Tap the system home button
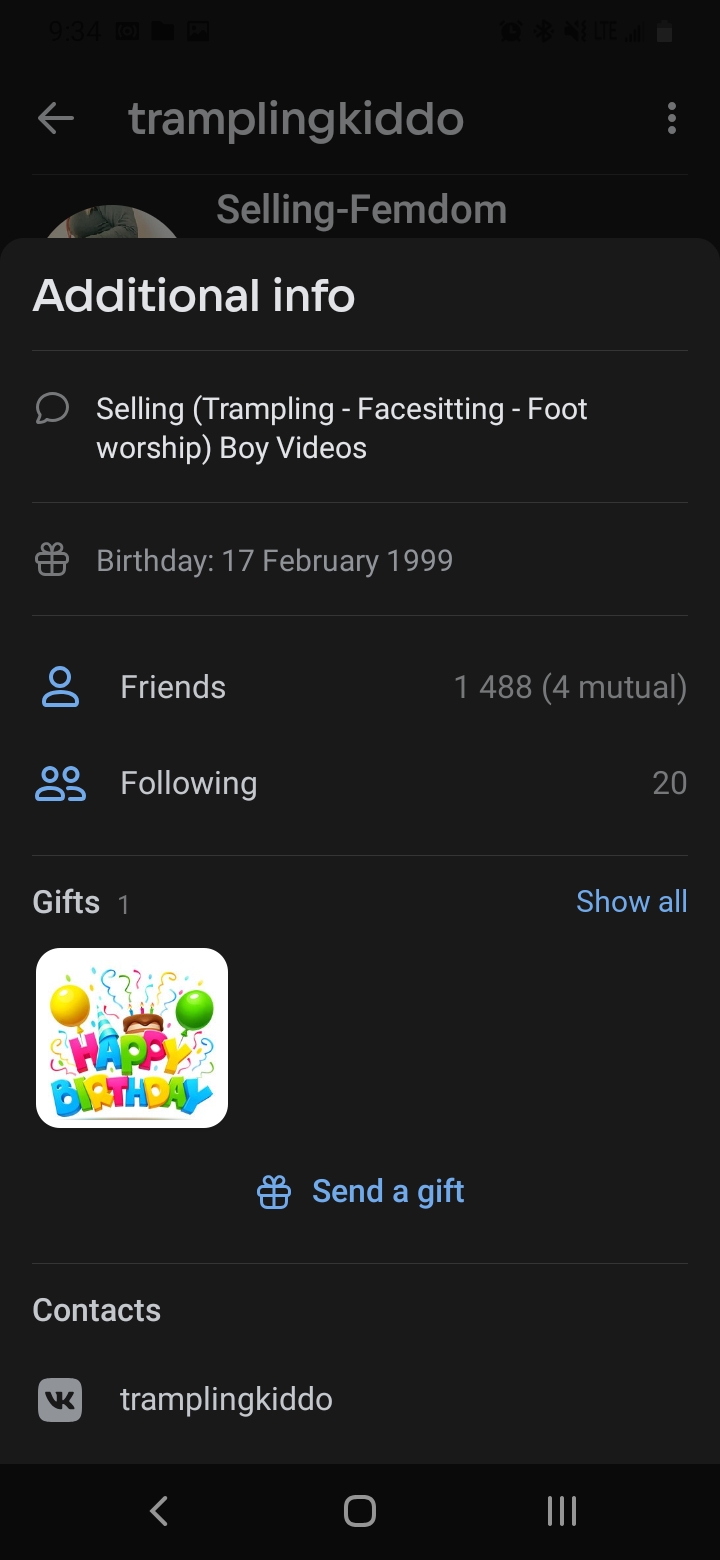The image size is (720, 1560). (x=360, y=1510)
